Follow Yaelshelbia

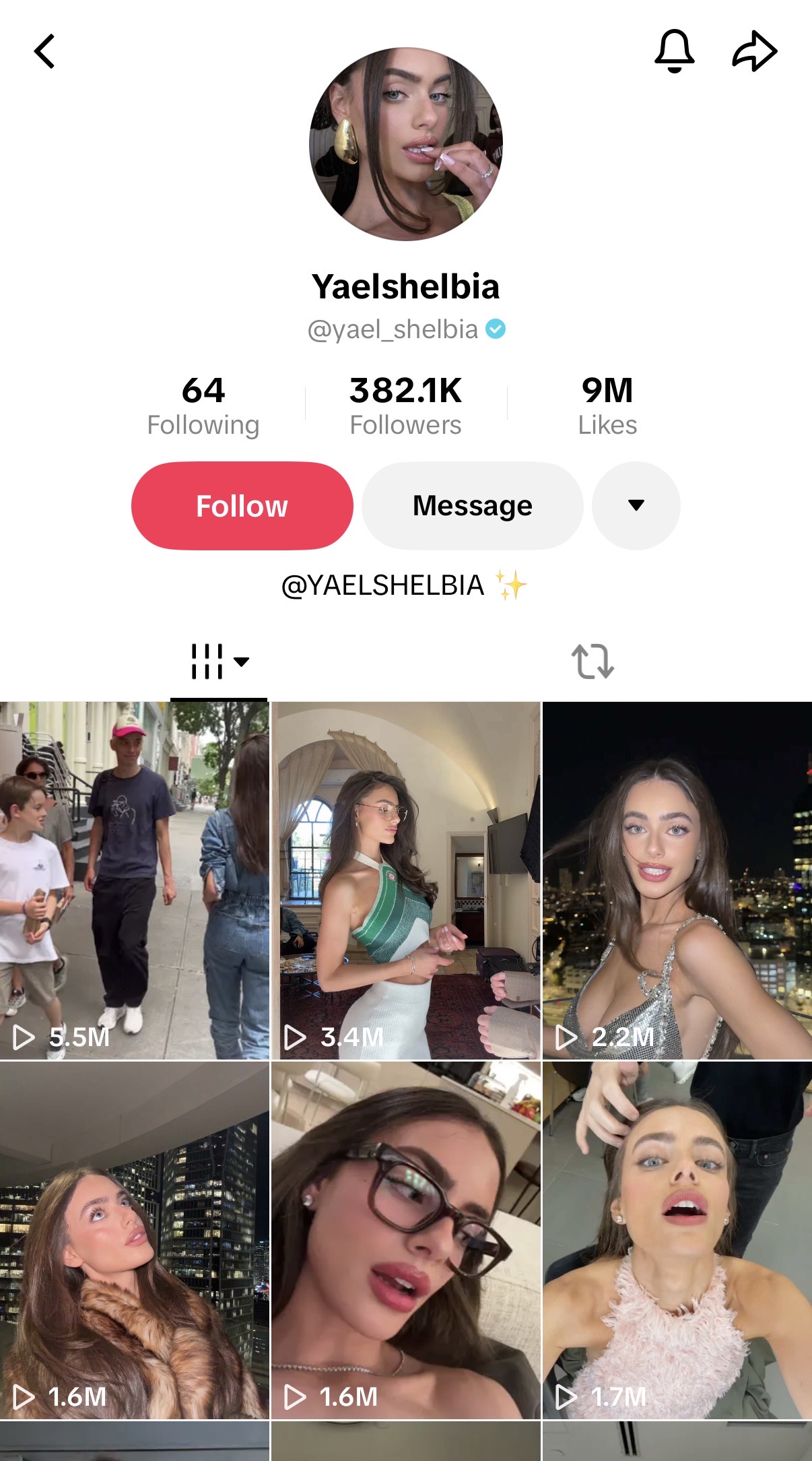tap(242, 506)
